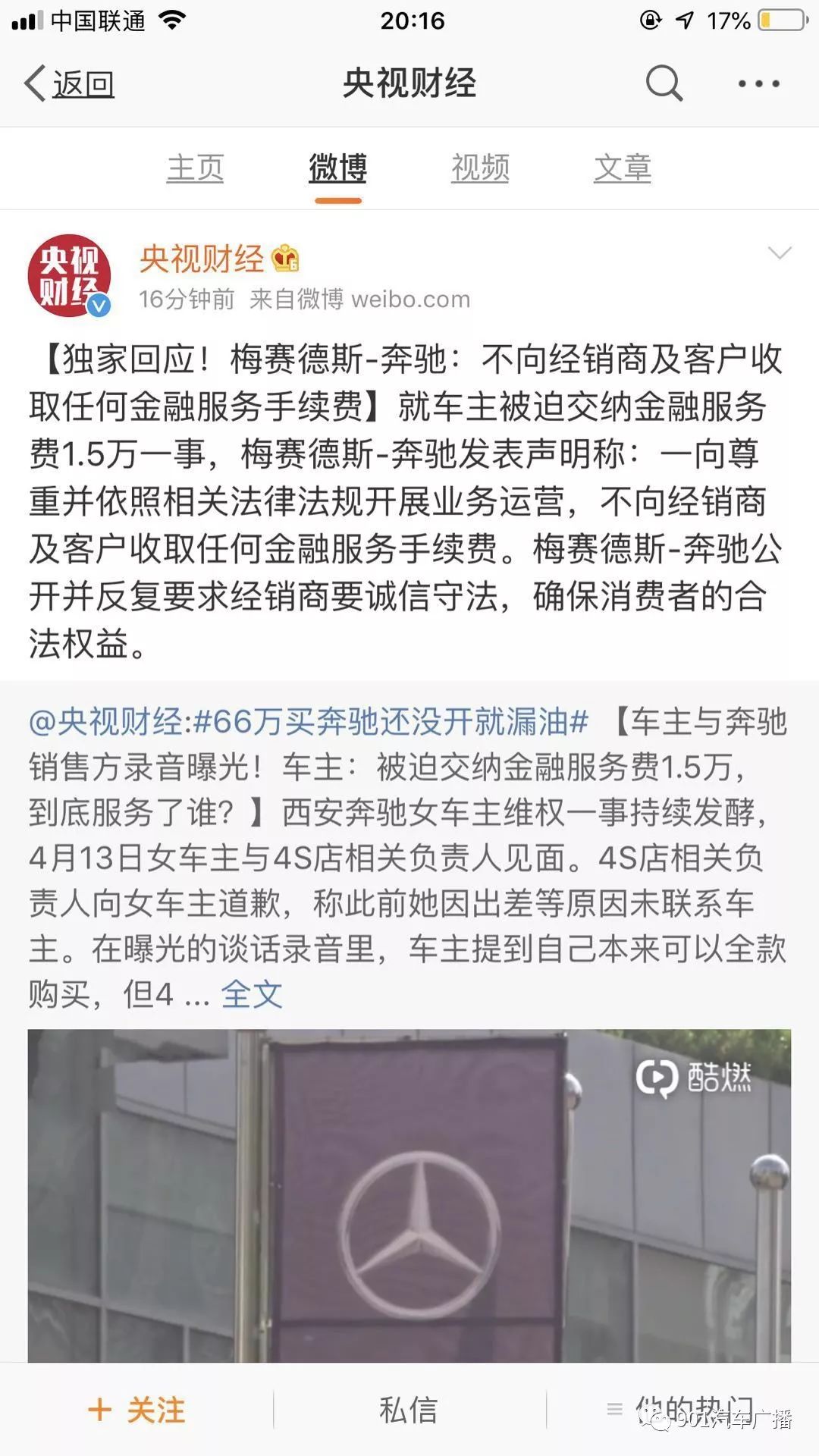Select the 微博 tab
This screenshot has height=1456, width=819.
338,168
